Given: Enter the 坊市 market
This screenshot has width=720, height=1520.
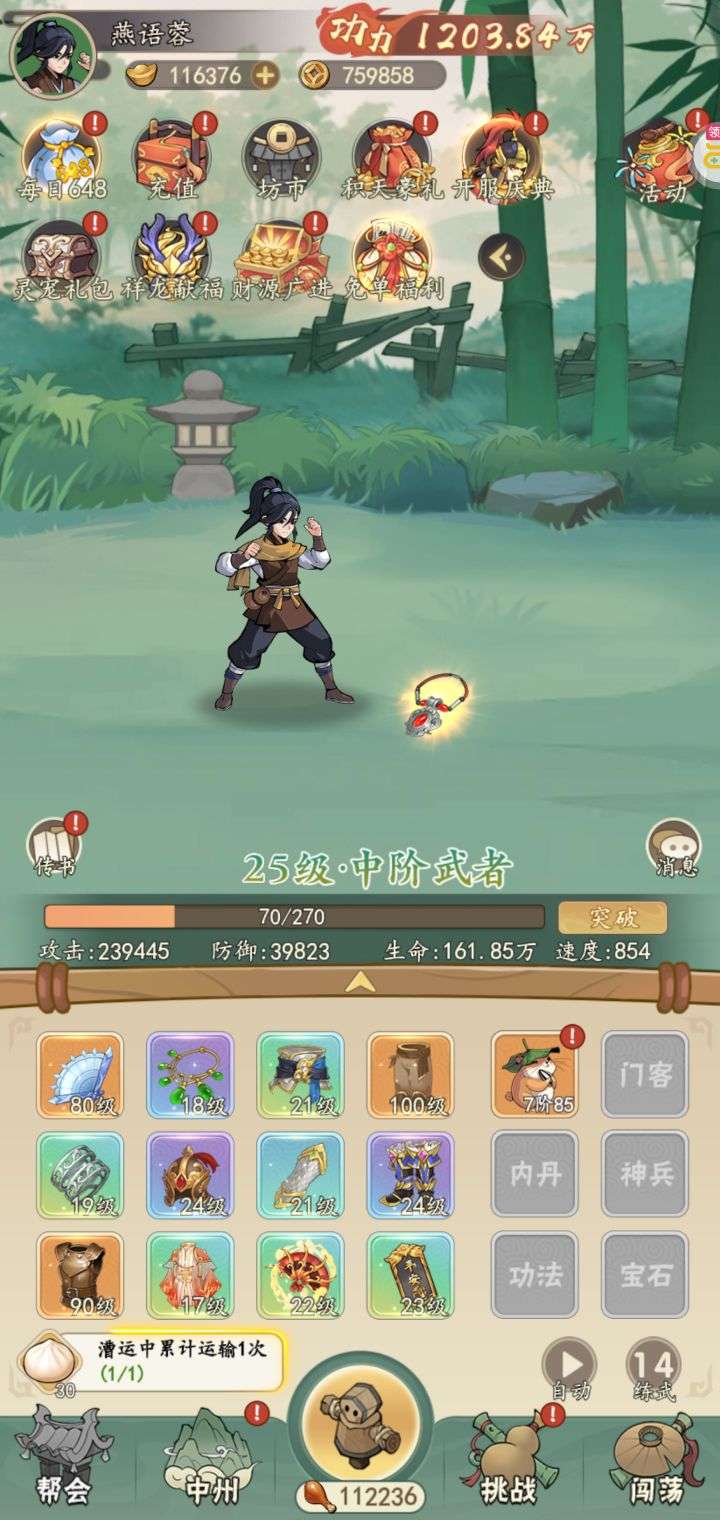Looking at the screenshot, I should [281, 160].
